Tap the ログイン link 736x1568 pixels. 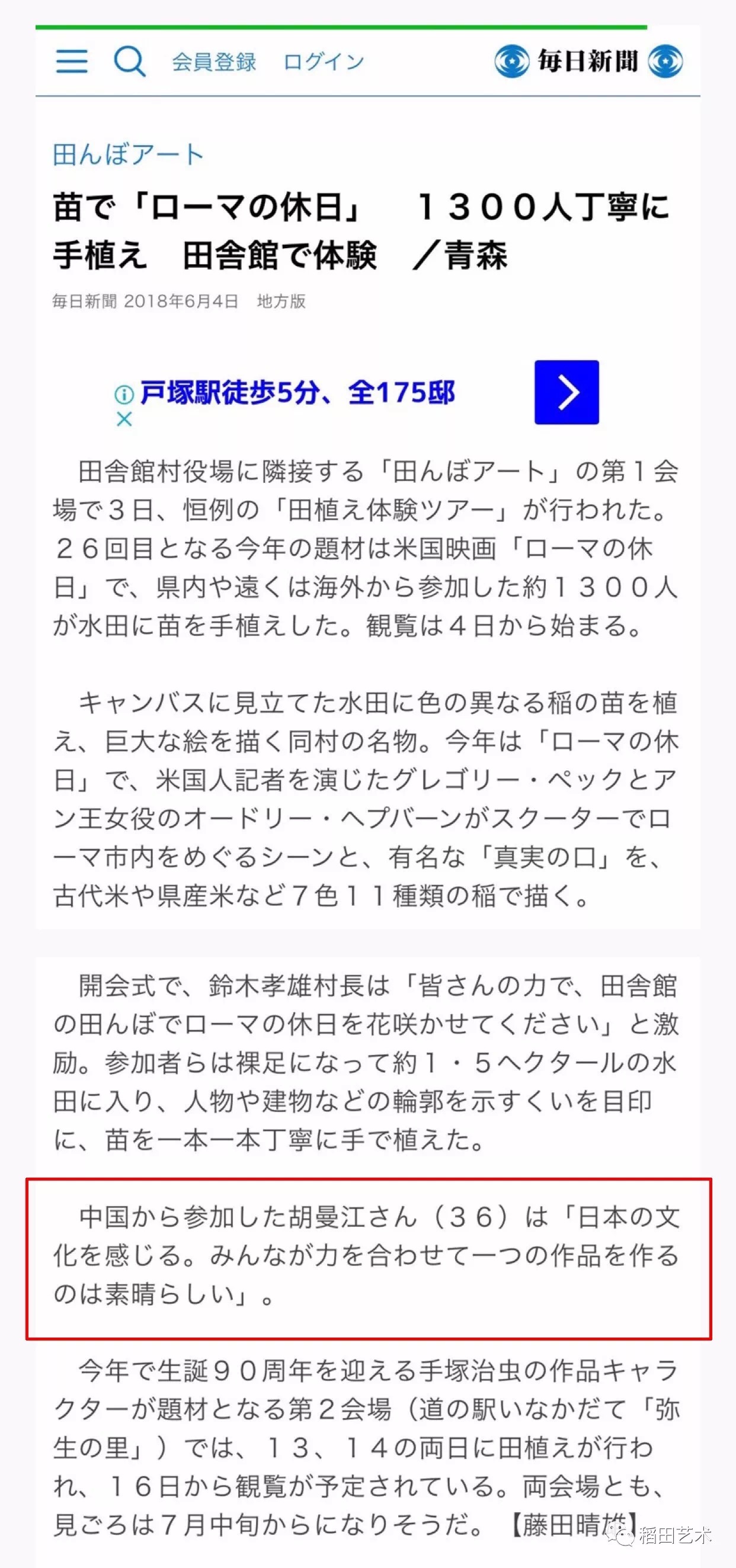click(x=323, y=62)
